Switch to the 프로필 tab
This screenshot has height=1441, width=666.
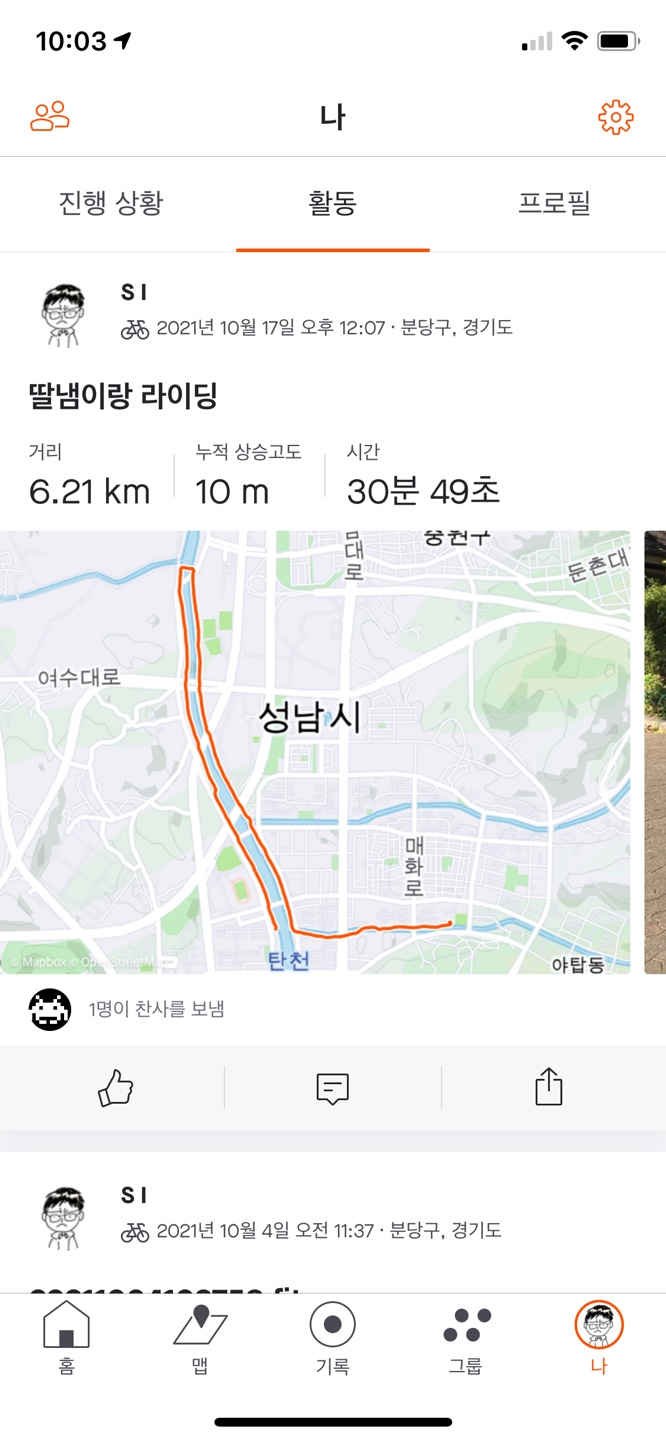[554, 204]
